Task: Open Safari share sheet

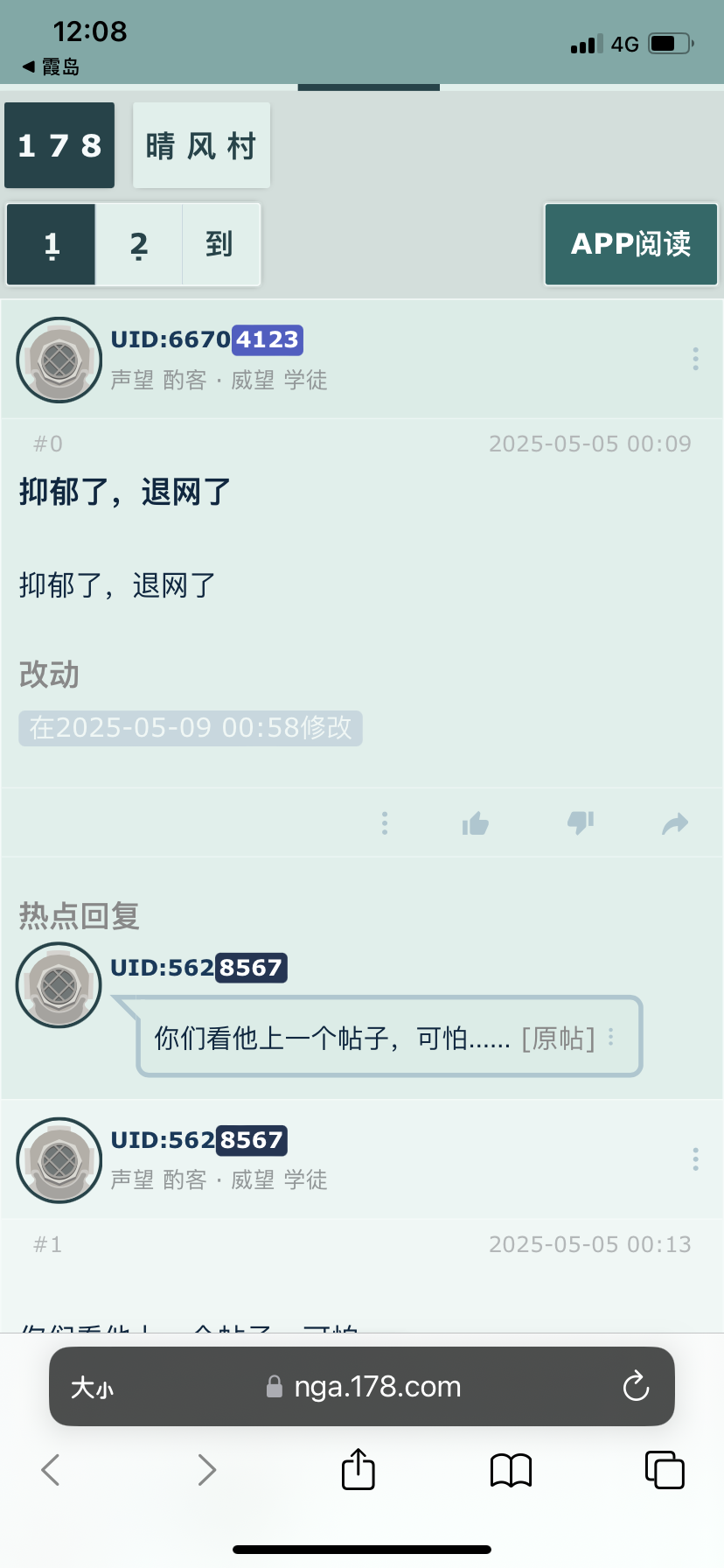Action: 358,1469
